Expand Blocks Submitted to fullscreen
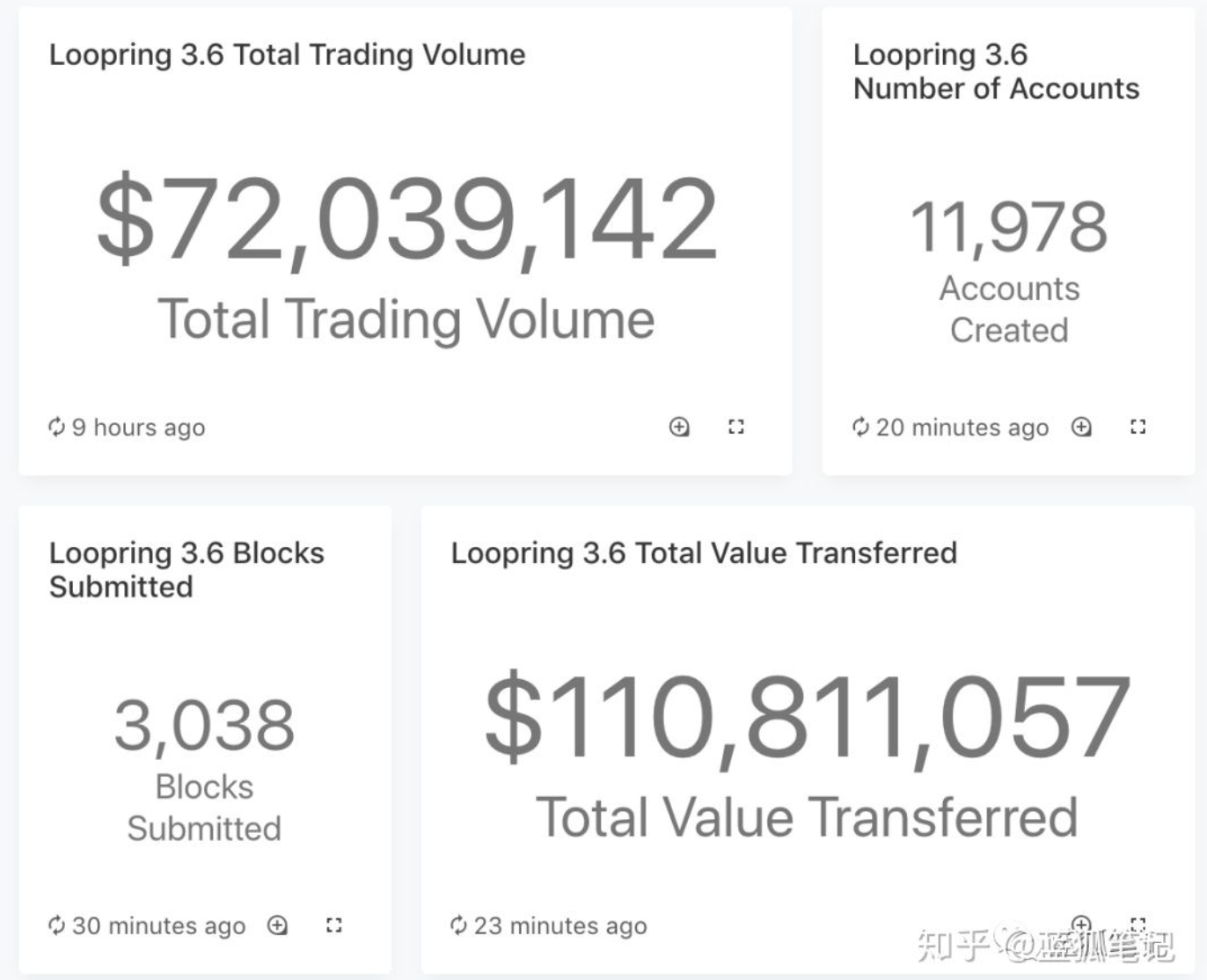Viewport: 1207px width, 980px height. [333, 925]
